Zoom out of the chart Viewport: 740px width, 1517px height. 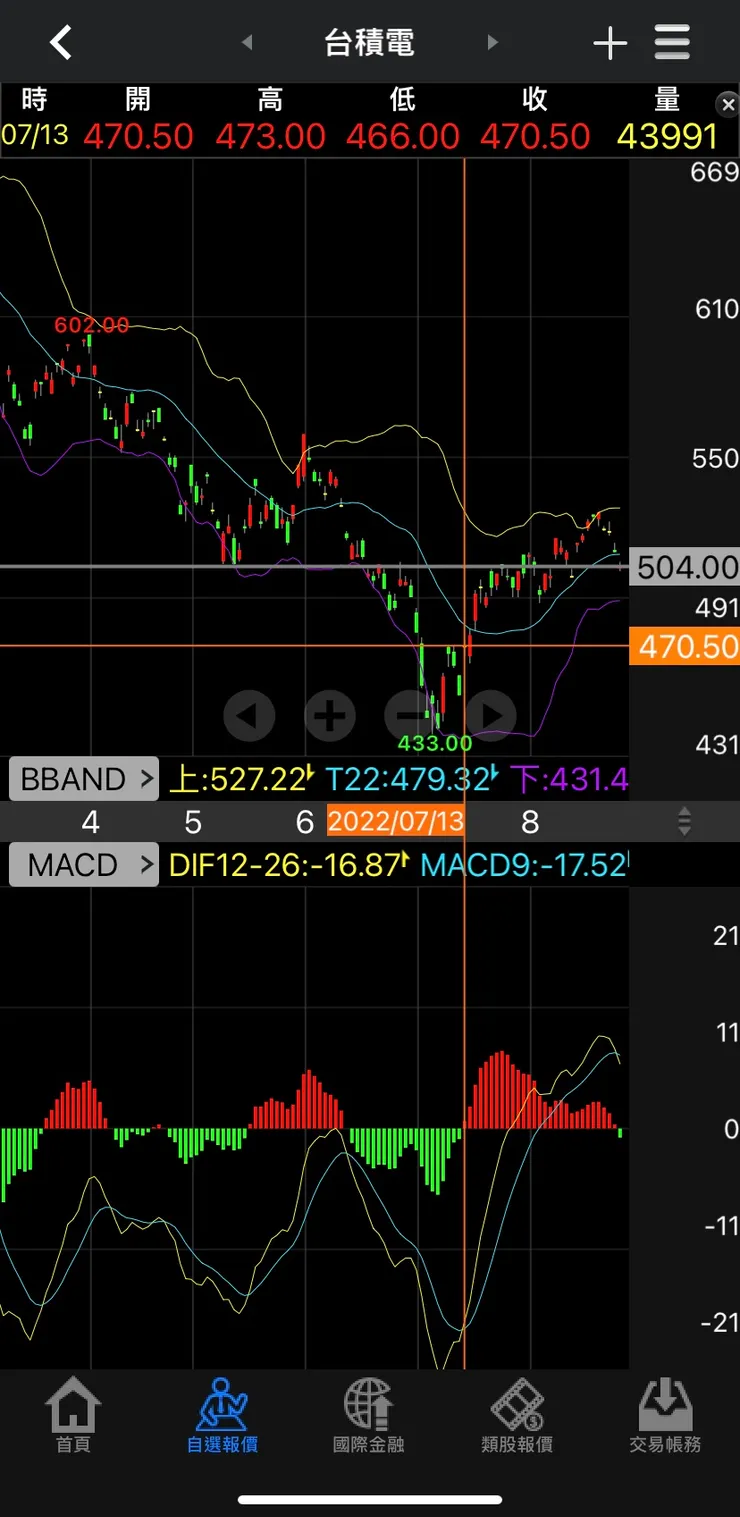(x=410, y=715)
